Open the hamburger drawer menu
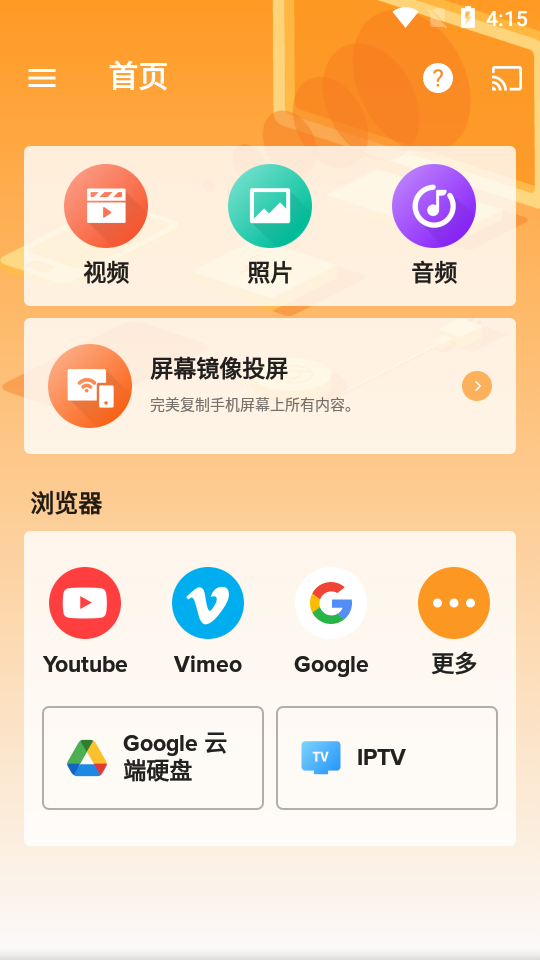Image resolution: width=540 pixels, height=960 pixels. pyautogui.click(x=42, y=78)
